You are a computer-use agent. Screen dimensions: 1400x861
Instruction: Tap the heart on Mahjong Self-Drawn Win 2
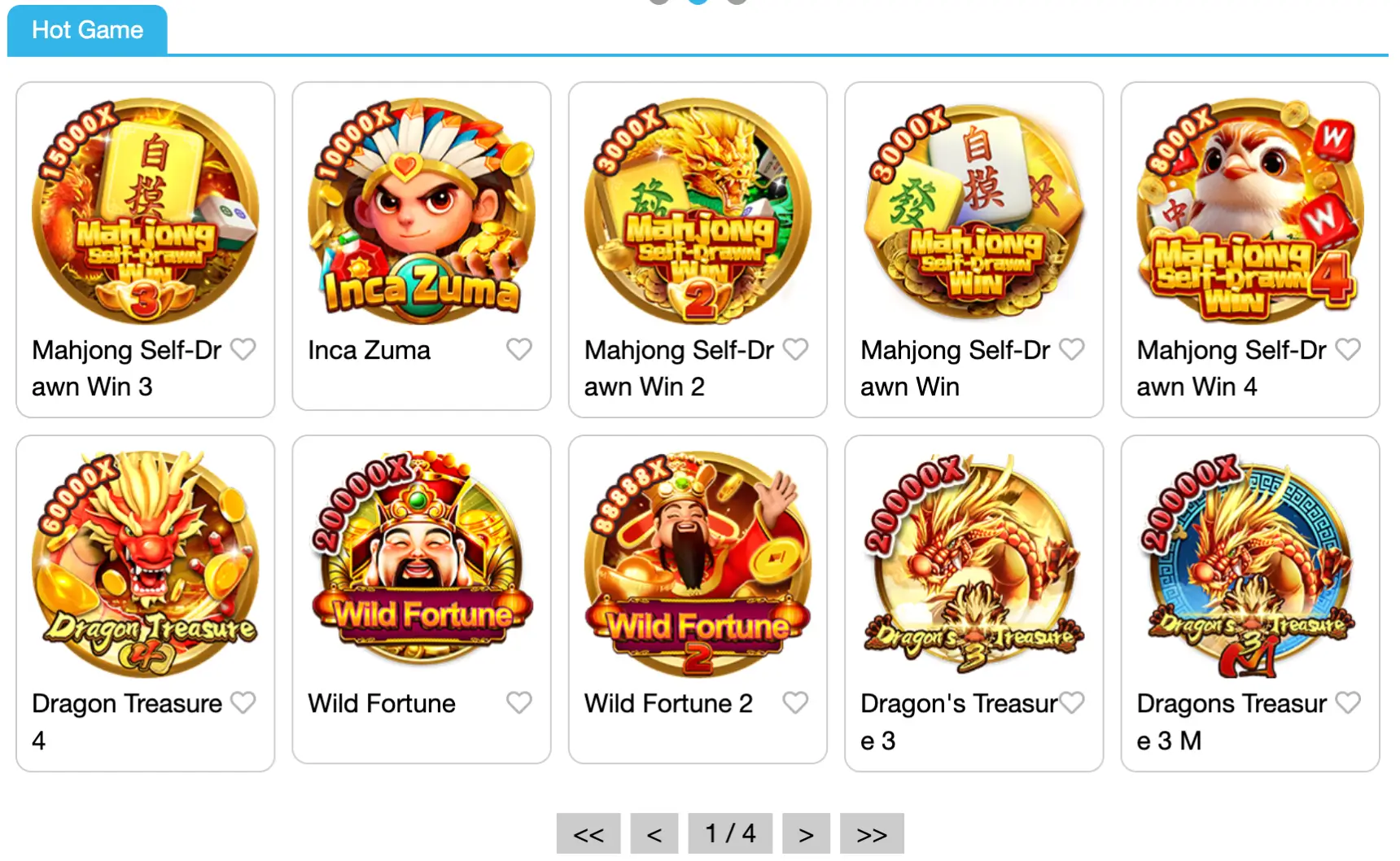(x=795, y=349)
